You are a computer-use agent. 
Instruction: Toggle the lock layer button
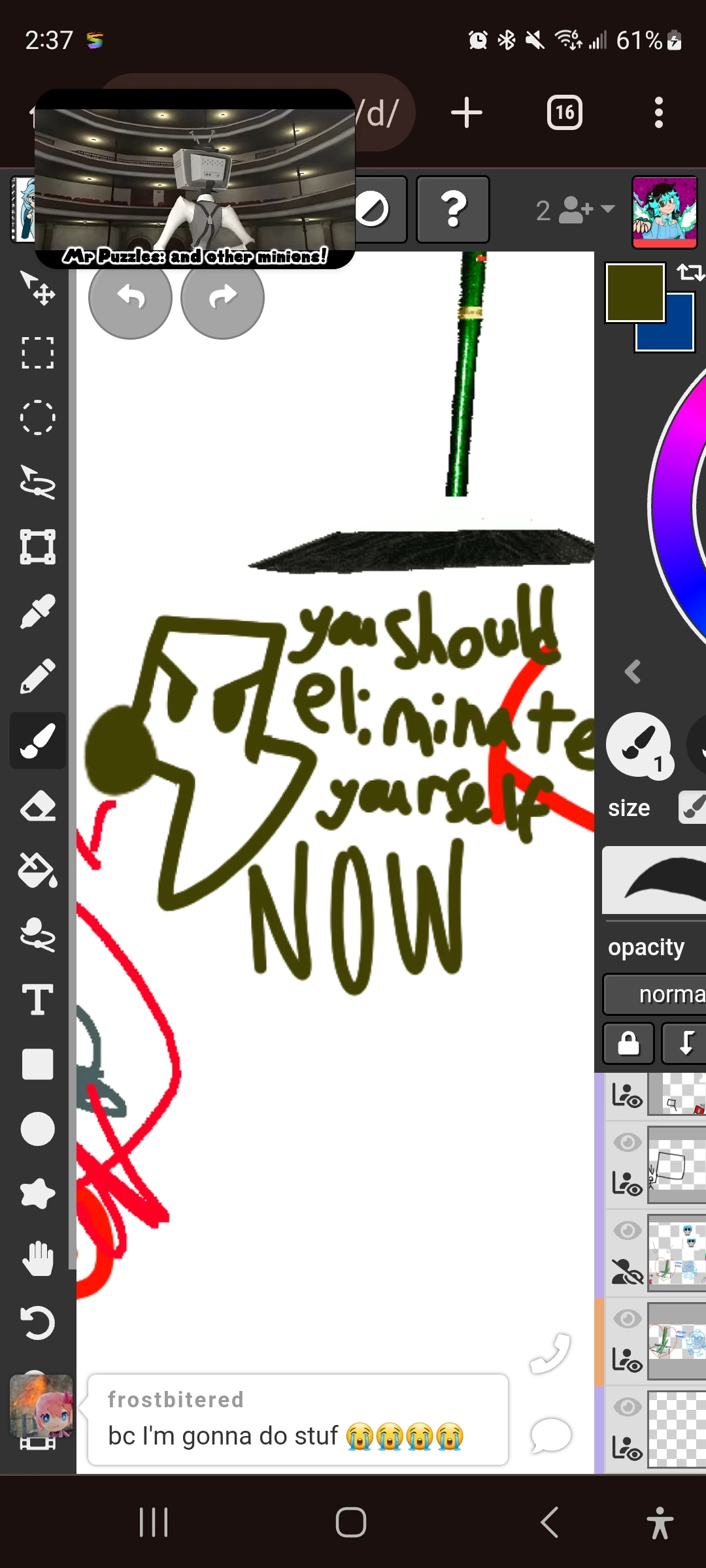628,1043
